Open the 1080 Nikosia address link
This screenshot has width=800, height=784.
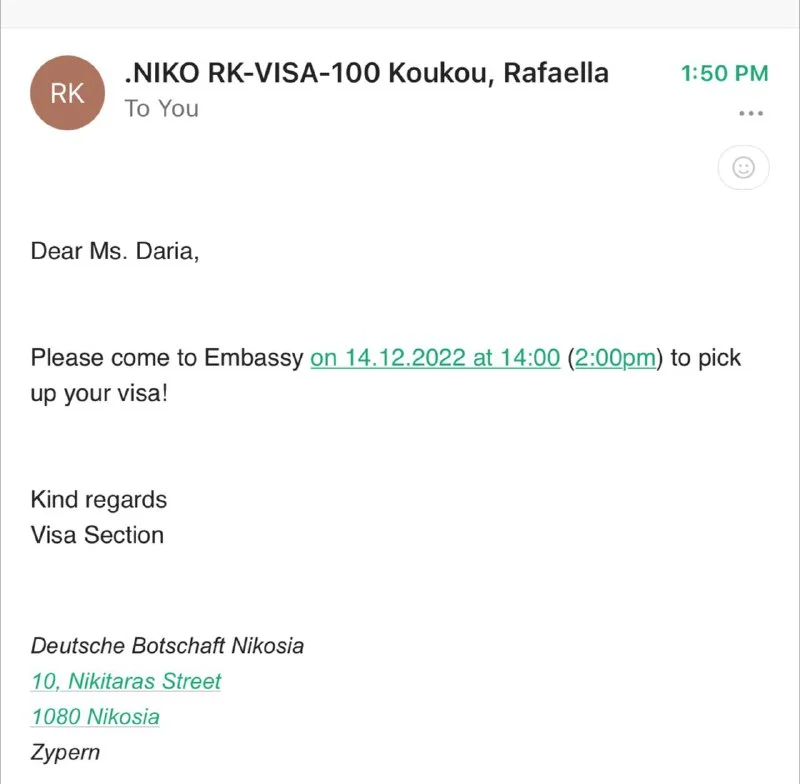click(x=95, y=716)
